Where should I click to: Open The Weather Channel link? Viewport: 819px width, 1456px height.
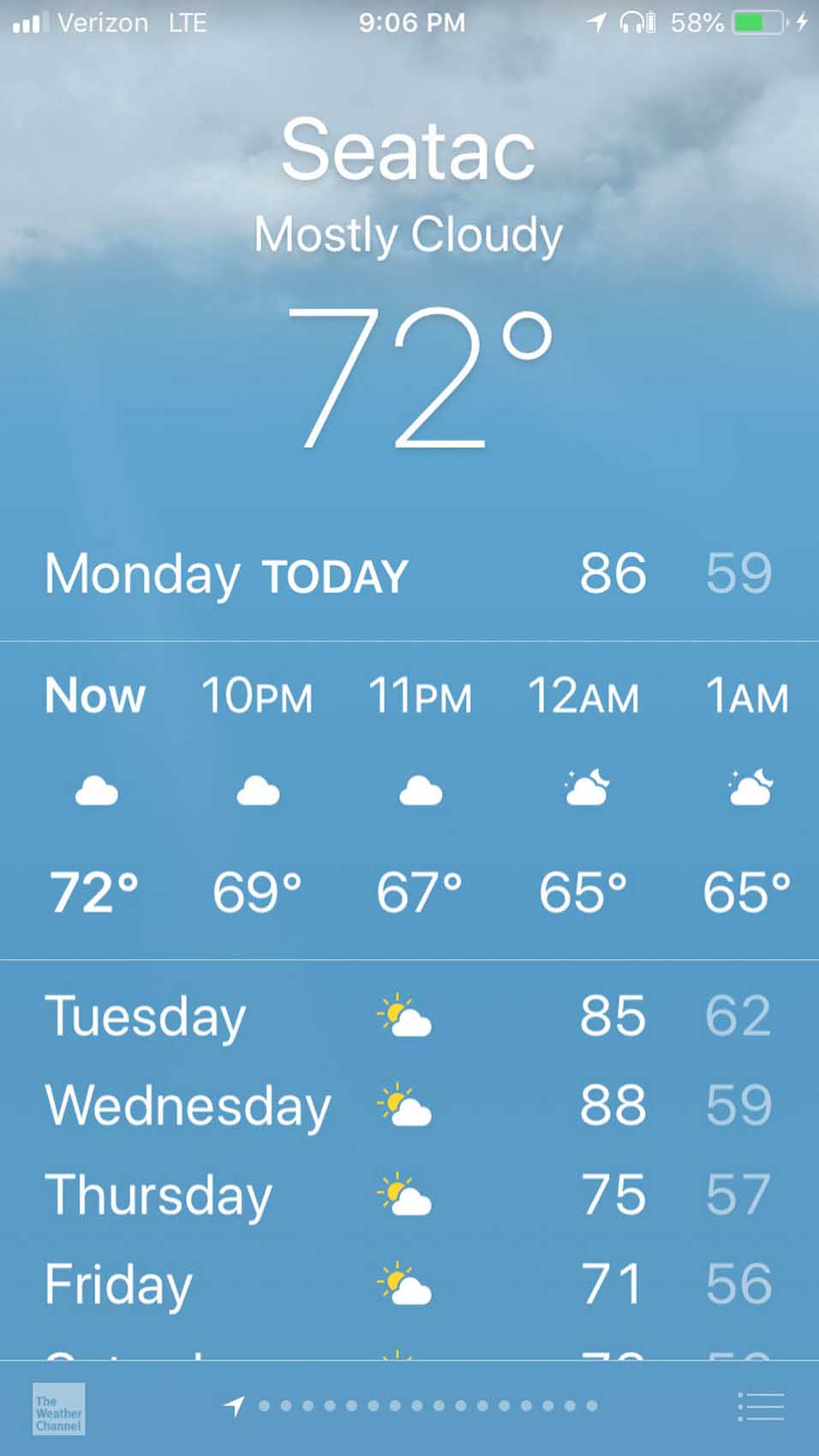pyautogui.click(x=58, y=1408)
